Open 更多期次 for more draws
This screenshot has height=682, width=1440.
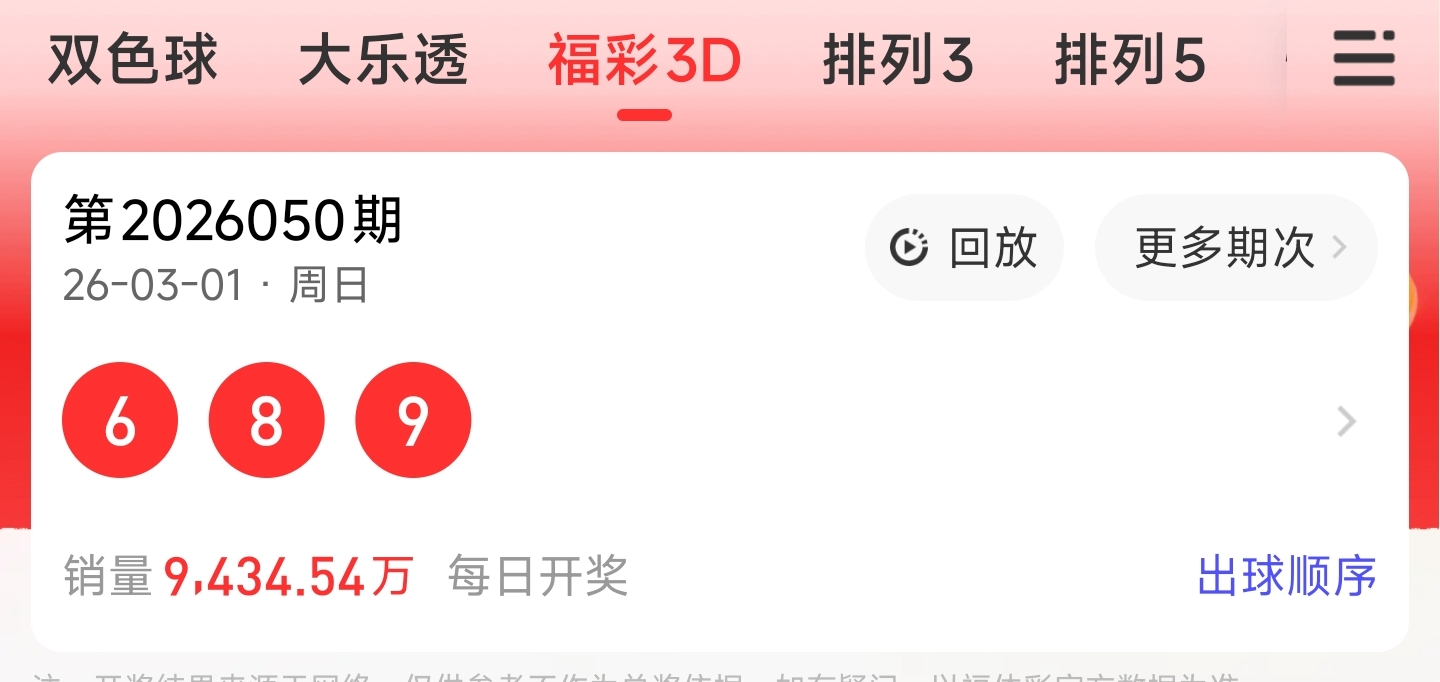tap(1237, 247)
